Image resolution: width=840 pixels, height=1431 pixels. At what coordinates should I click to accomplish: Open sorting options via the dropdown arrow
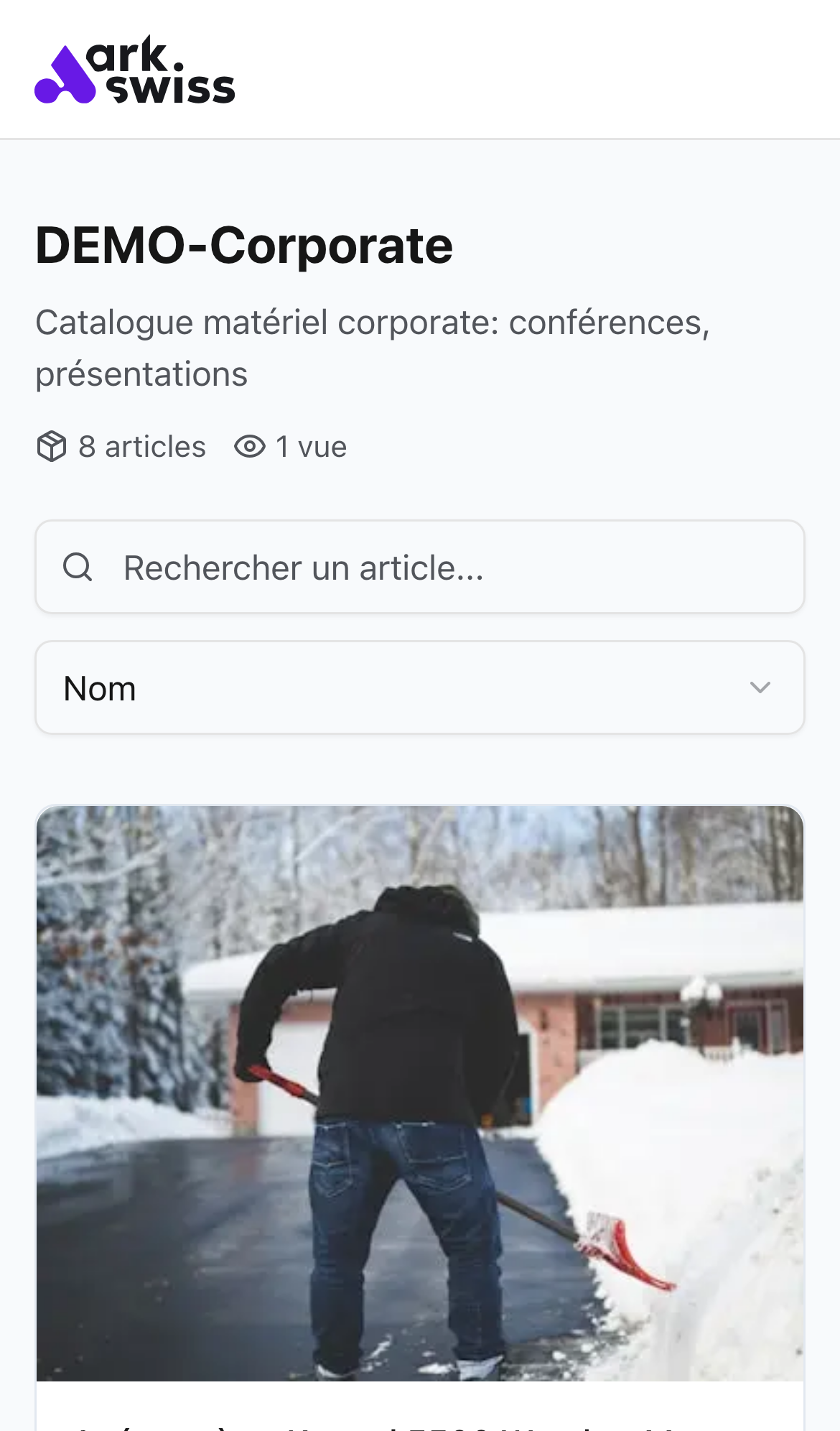click(760, 687)
